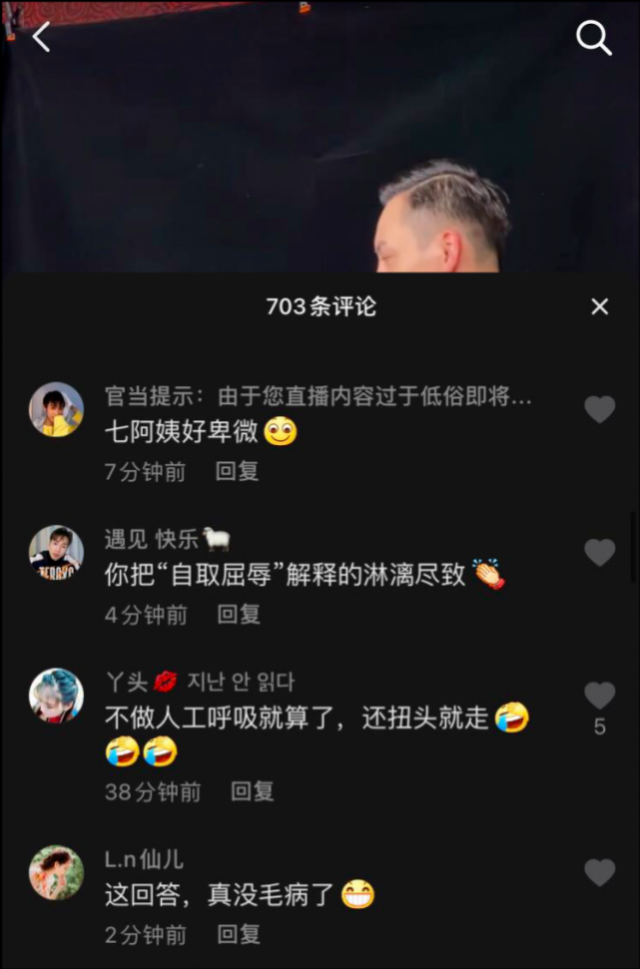Open the avatar beside 七阿姨好卑微 comment

[x=56, y=409]
